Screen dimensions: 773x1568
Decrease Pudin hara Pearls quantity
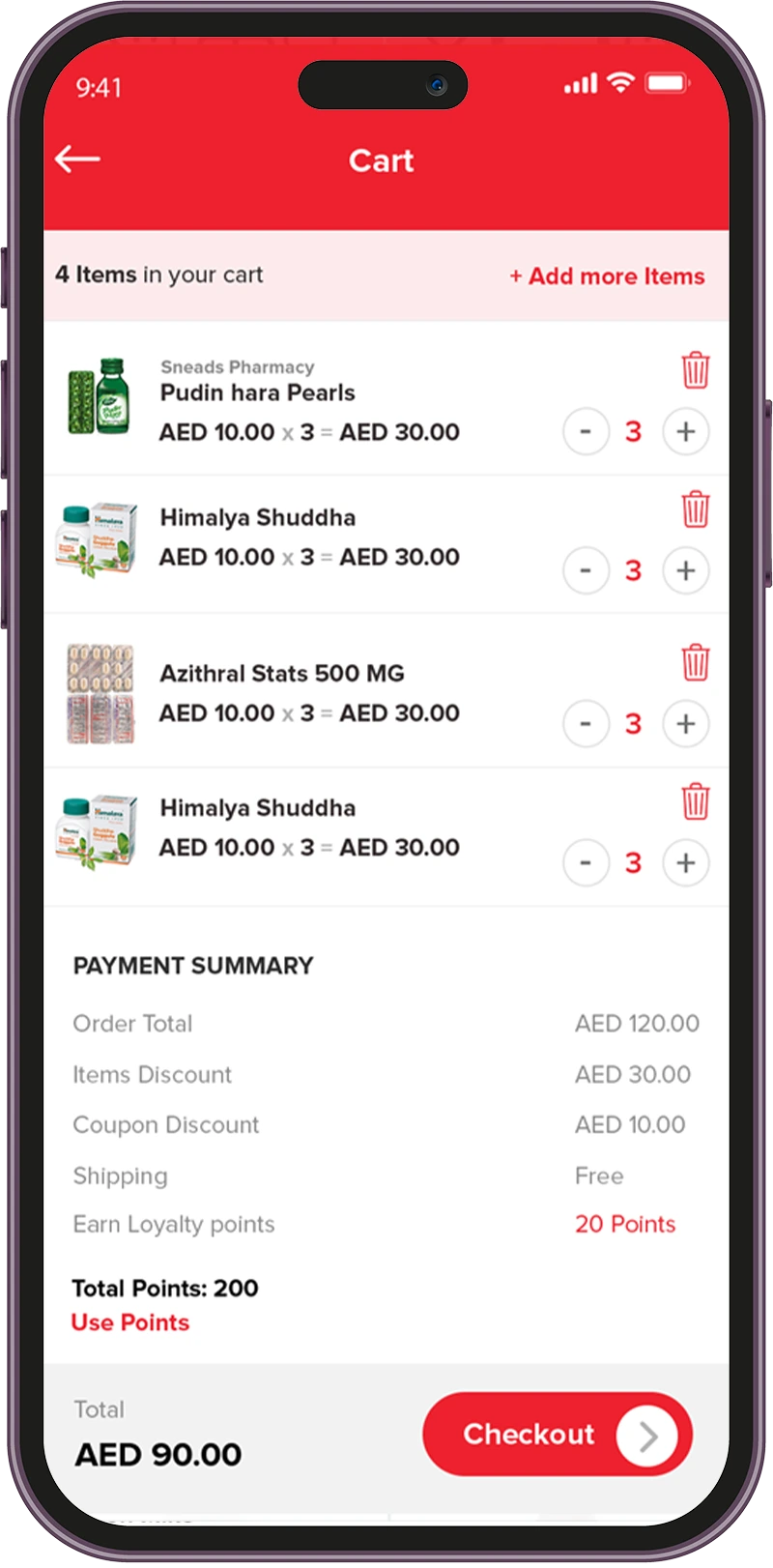point(586,431)
